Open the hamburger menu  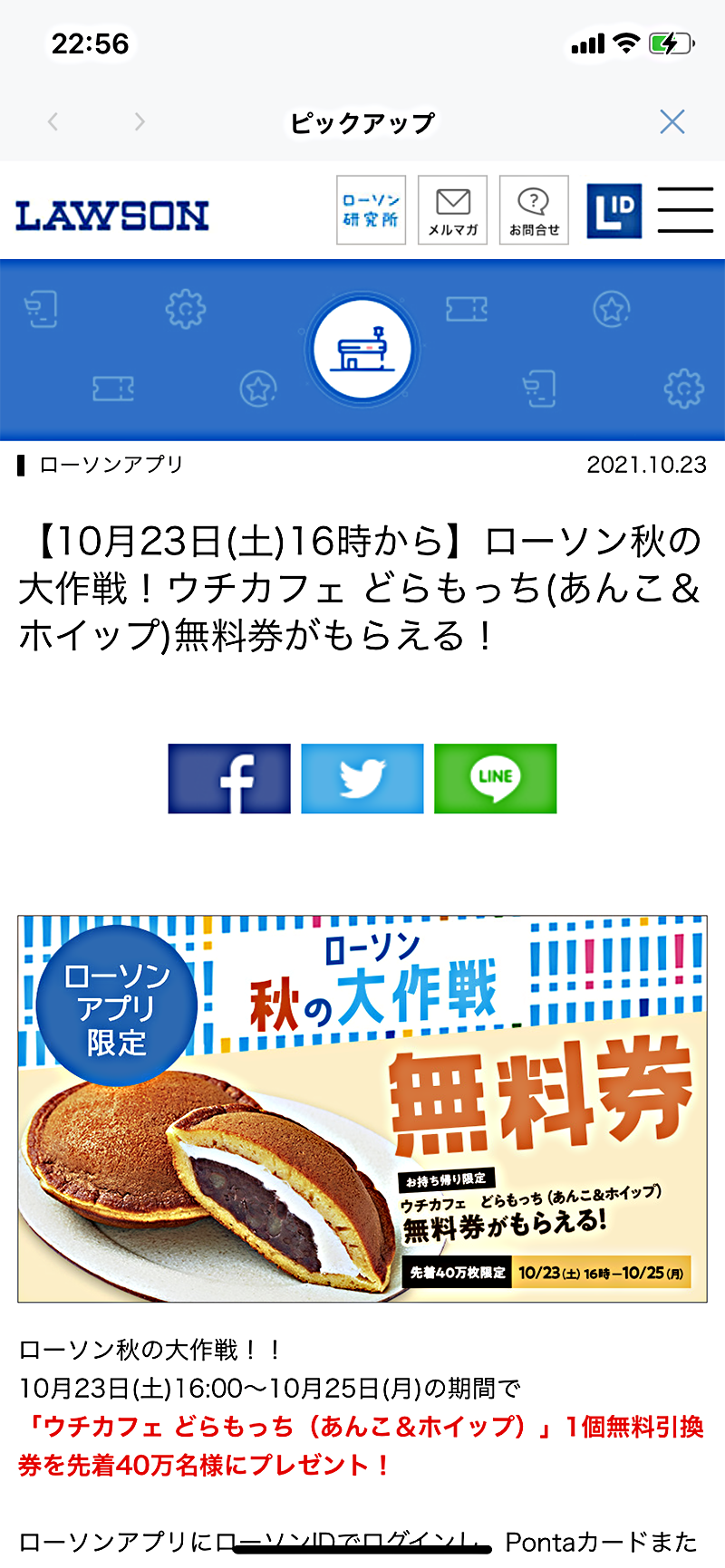click(685, 210)
